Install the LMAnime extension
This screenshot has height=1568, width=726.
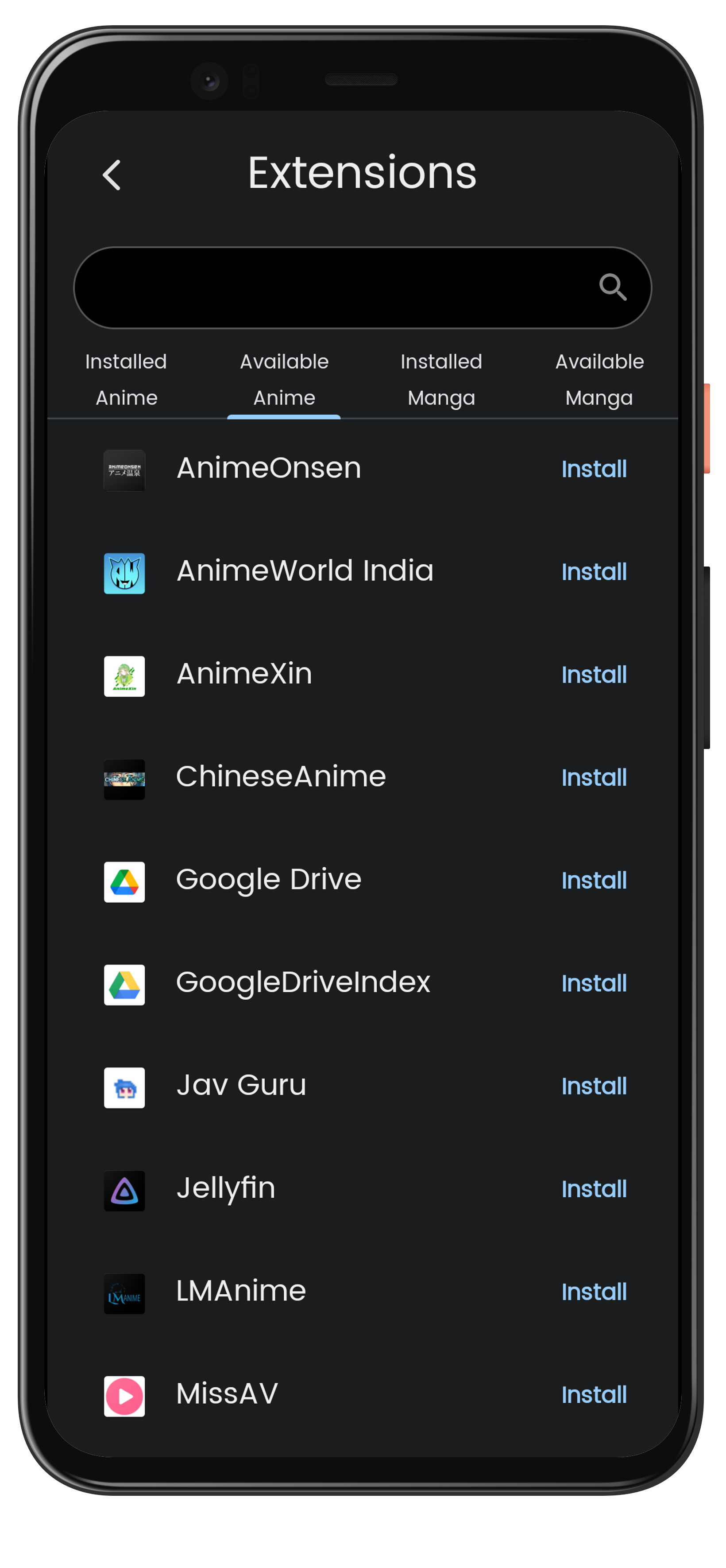click(x=593, y=1292)
